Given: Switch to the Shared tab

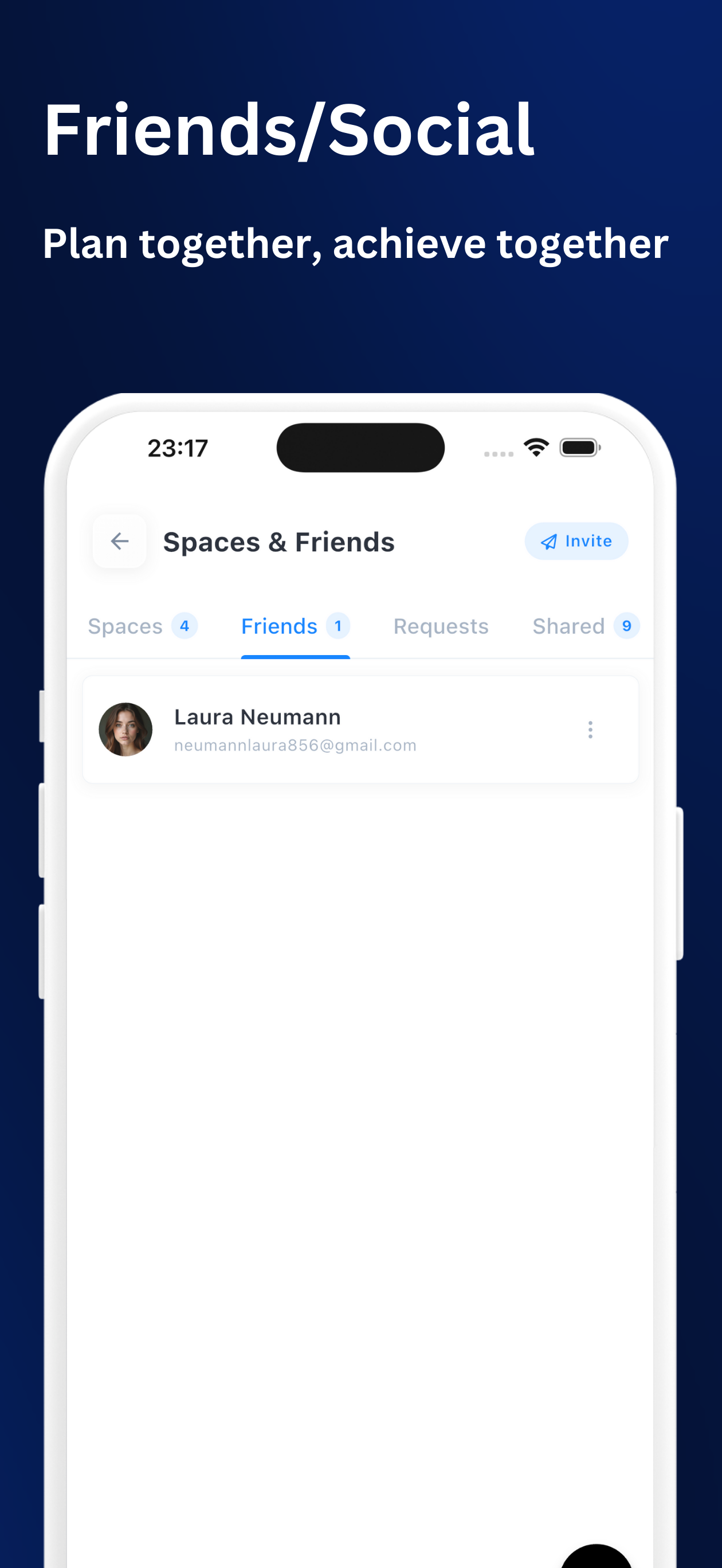Looking at the screenshot, I should pyautogui.click(x=568, y=626).
